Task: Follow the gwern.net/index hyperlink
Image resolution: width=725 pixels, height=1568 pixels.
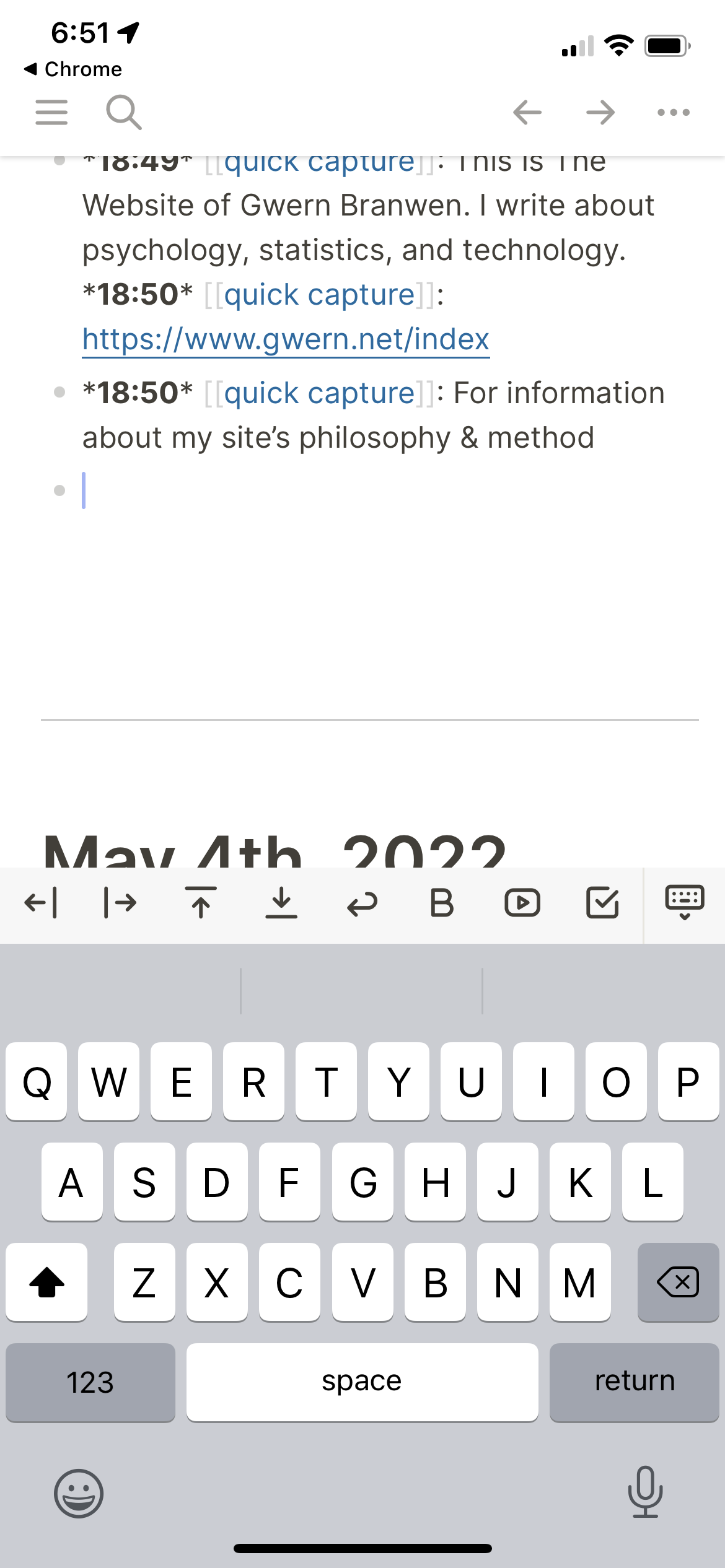Action: point(285,338)
